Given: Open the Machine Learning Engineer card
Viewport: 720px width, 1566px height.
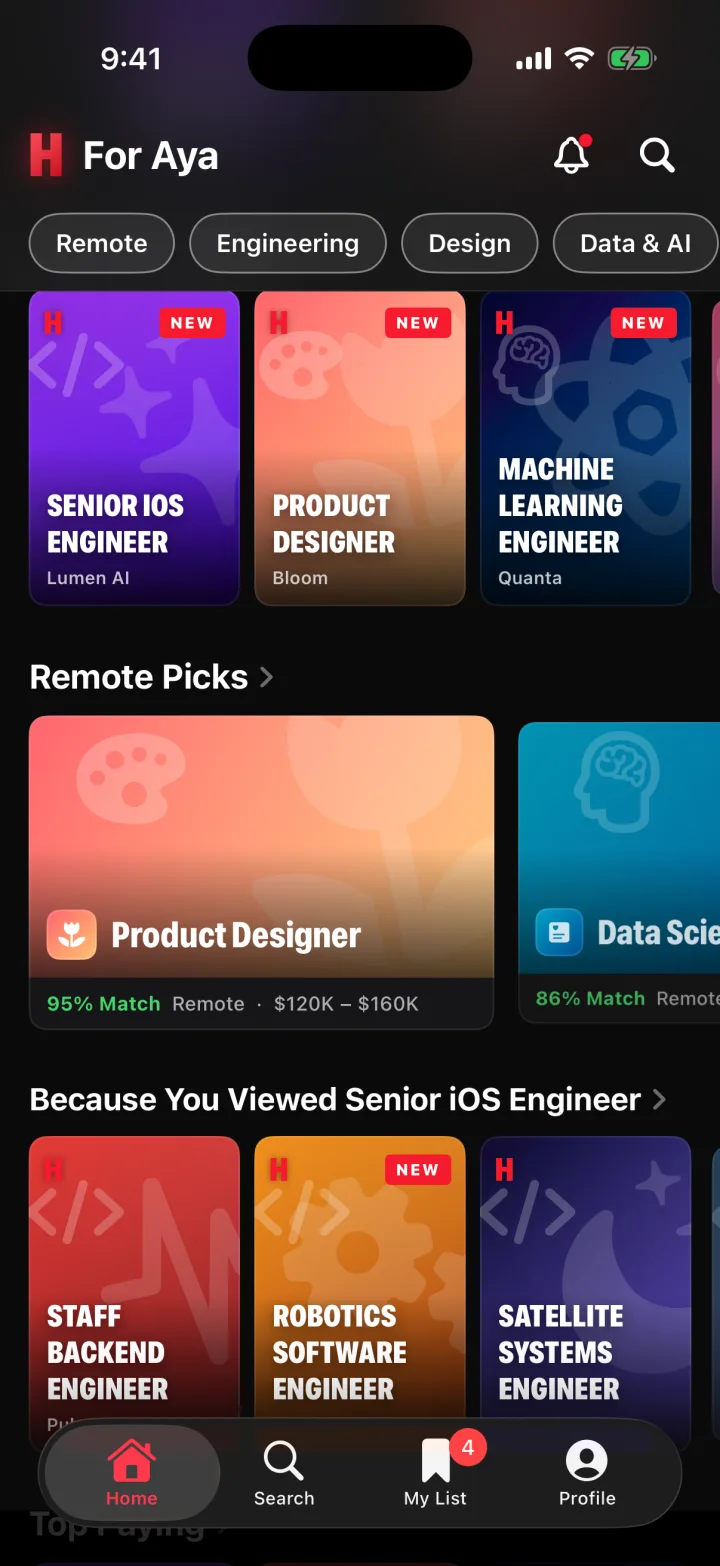Looking at the screenshot, I should [586, 447].
